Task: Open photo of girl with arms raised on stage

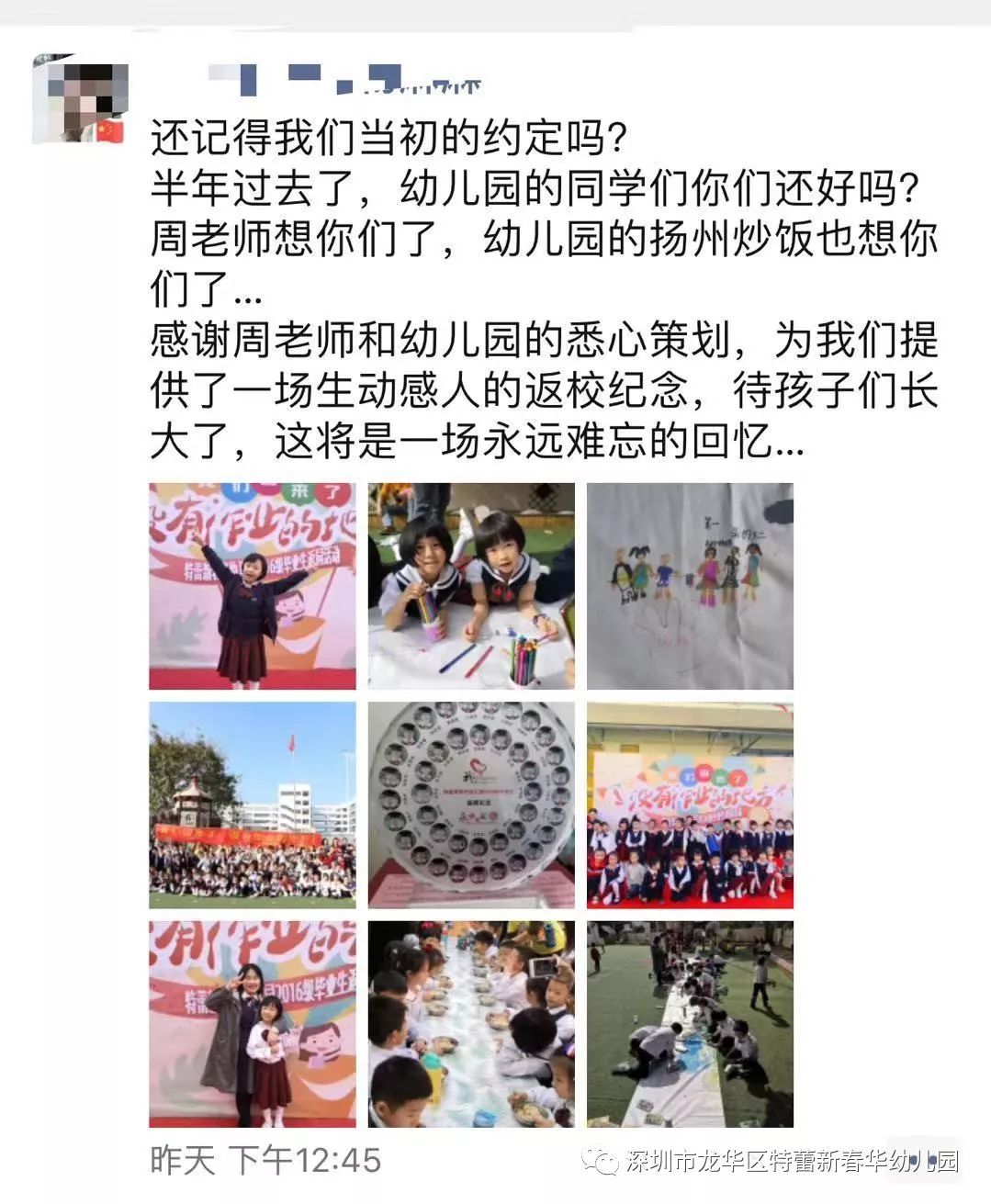Action: coord(253,586)
